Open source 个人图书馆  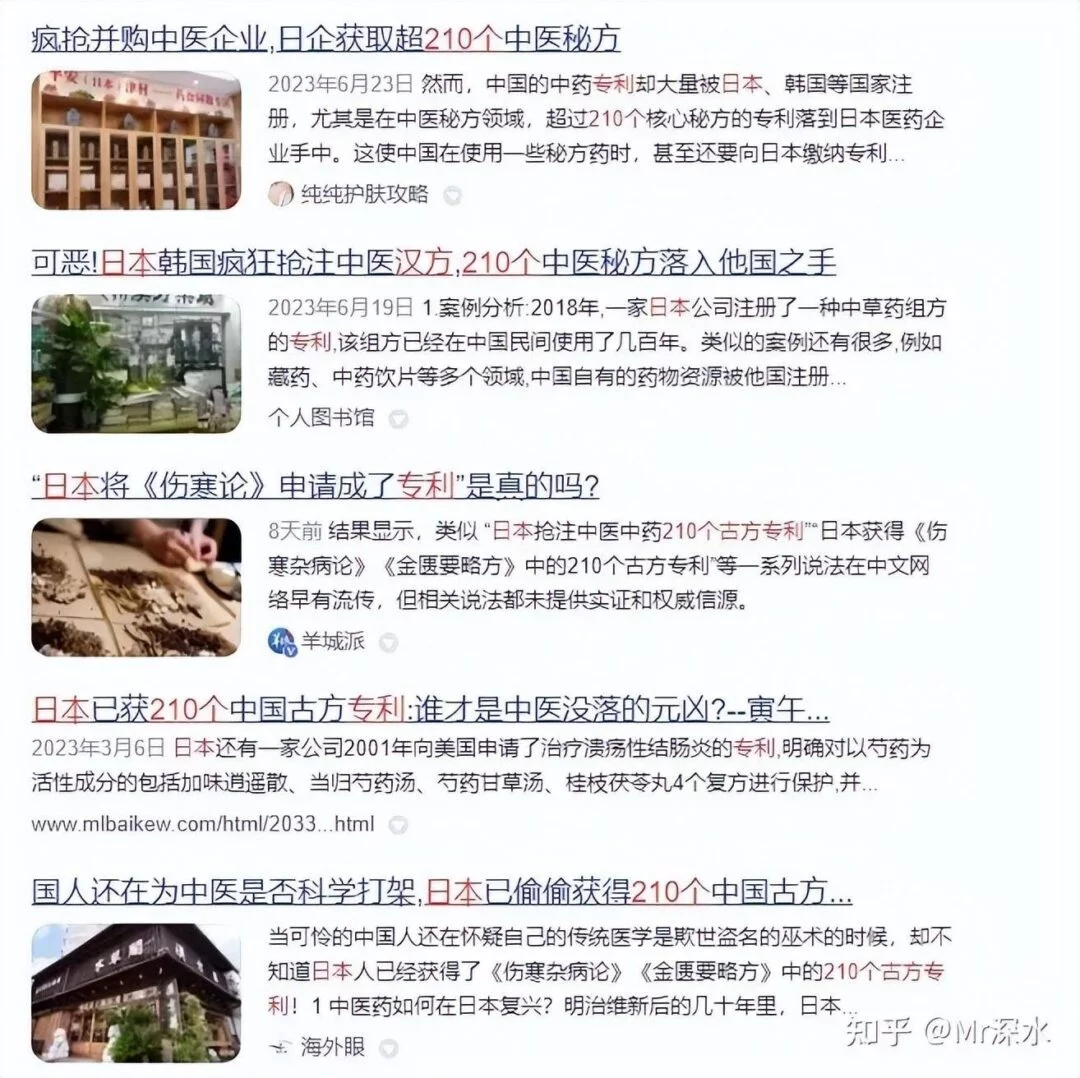click(321, 417)
